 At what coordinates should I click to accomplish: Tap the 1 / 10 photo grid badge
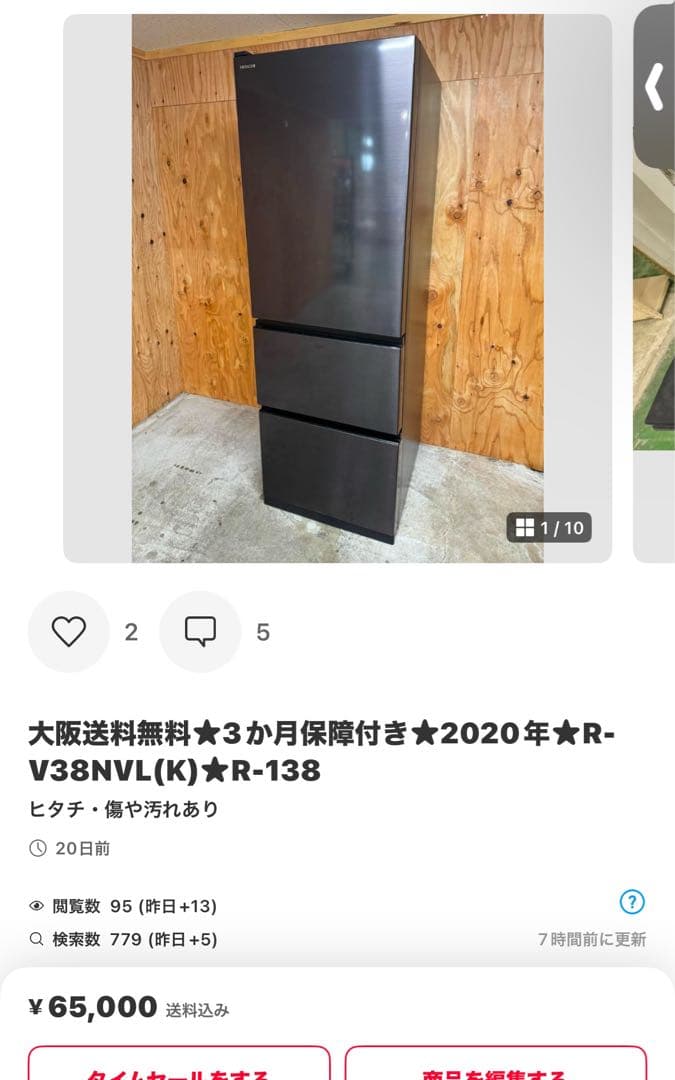pyautogui.click(x=549, y=527)
